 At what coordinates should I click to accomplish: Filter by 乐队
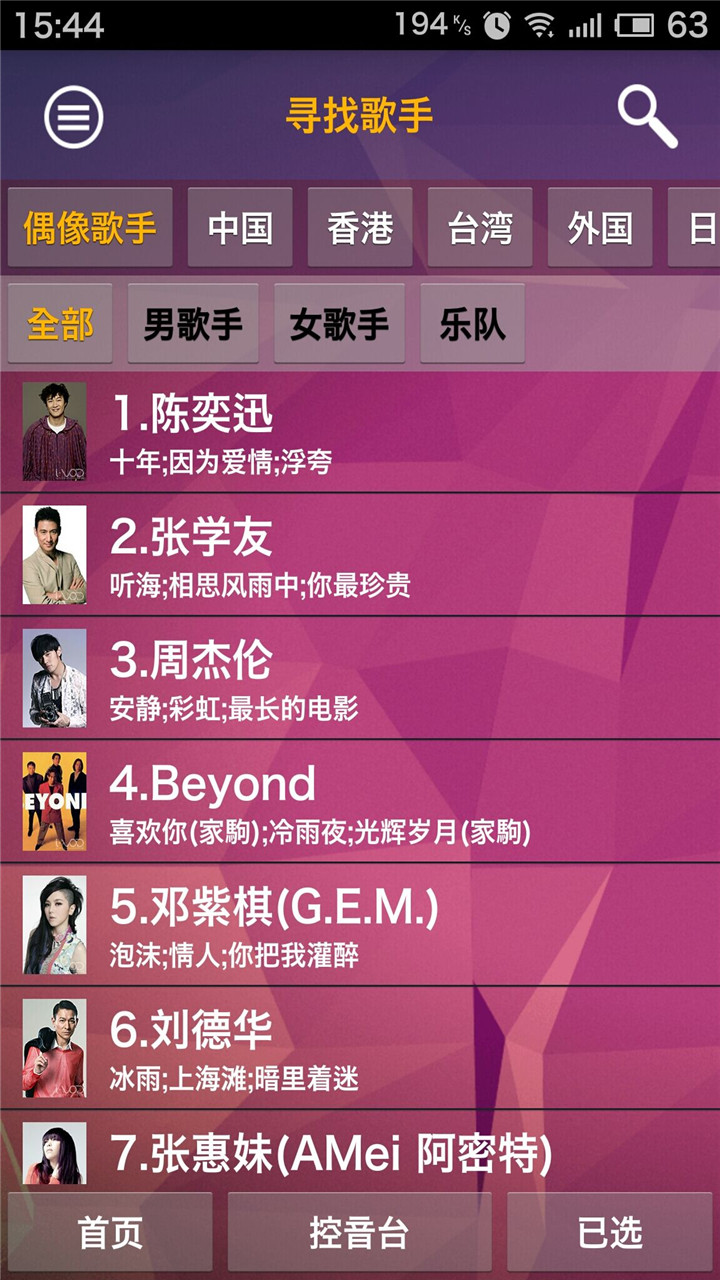pyautogui.click(x=472, y=324)
